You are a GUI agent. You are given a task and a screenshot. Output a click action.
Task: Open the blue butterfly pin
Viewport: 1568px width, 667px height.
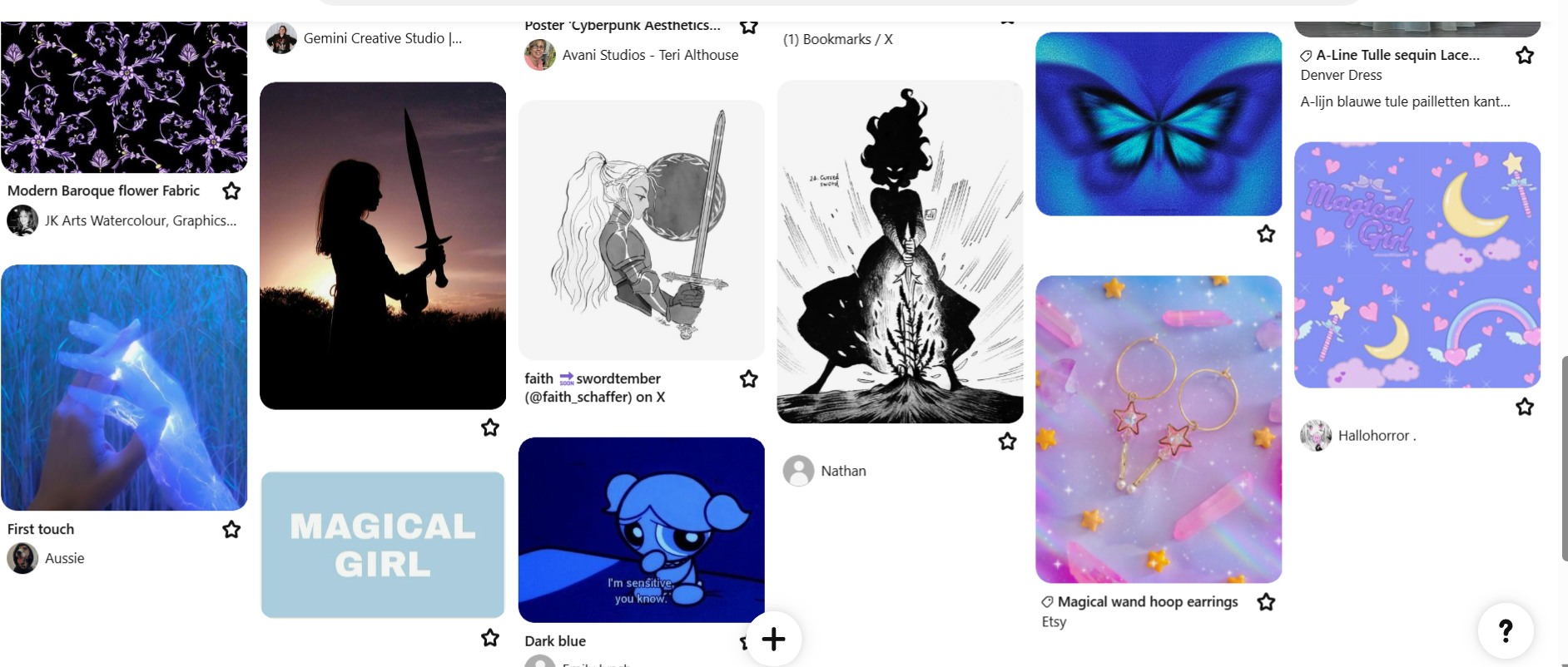tap(1159, 124)
